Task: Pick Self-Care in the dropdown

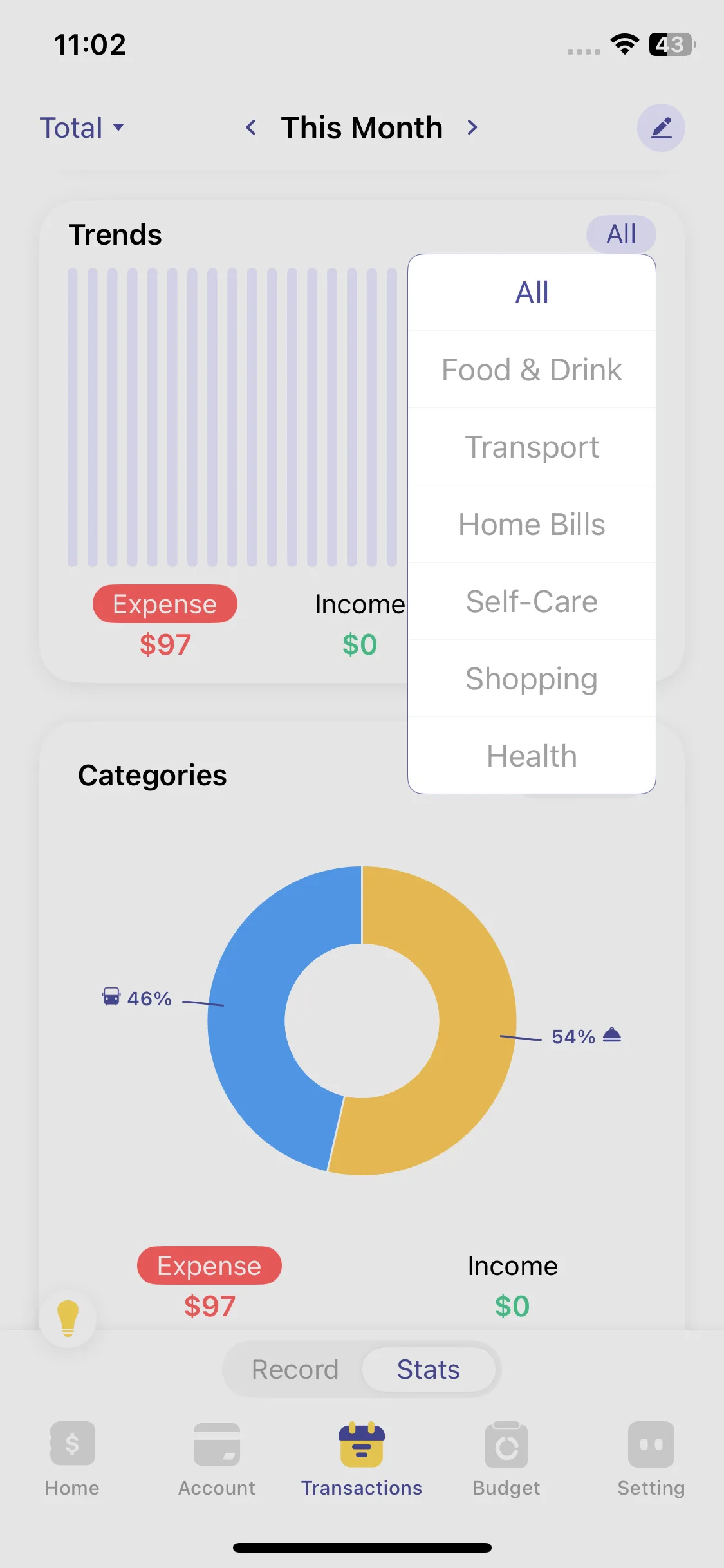Action: 532,602
